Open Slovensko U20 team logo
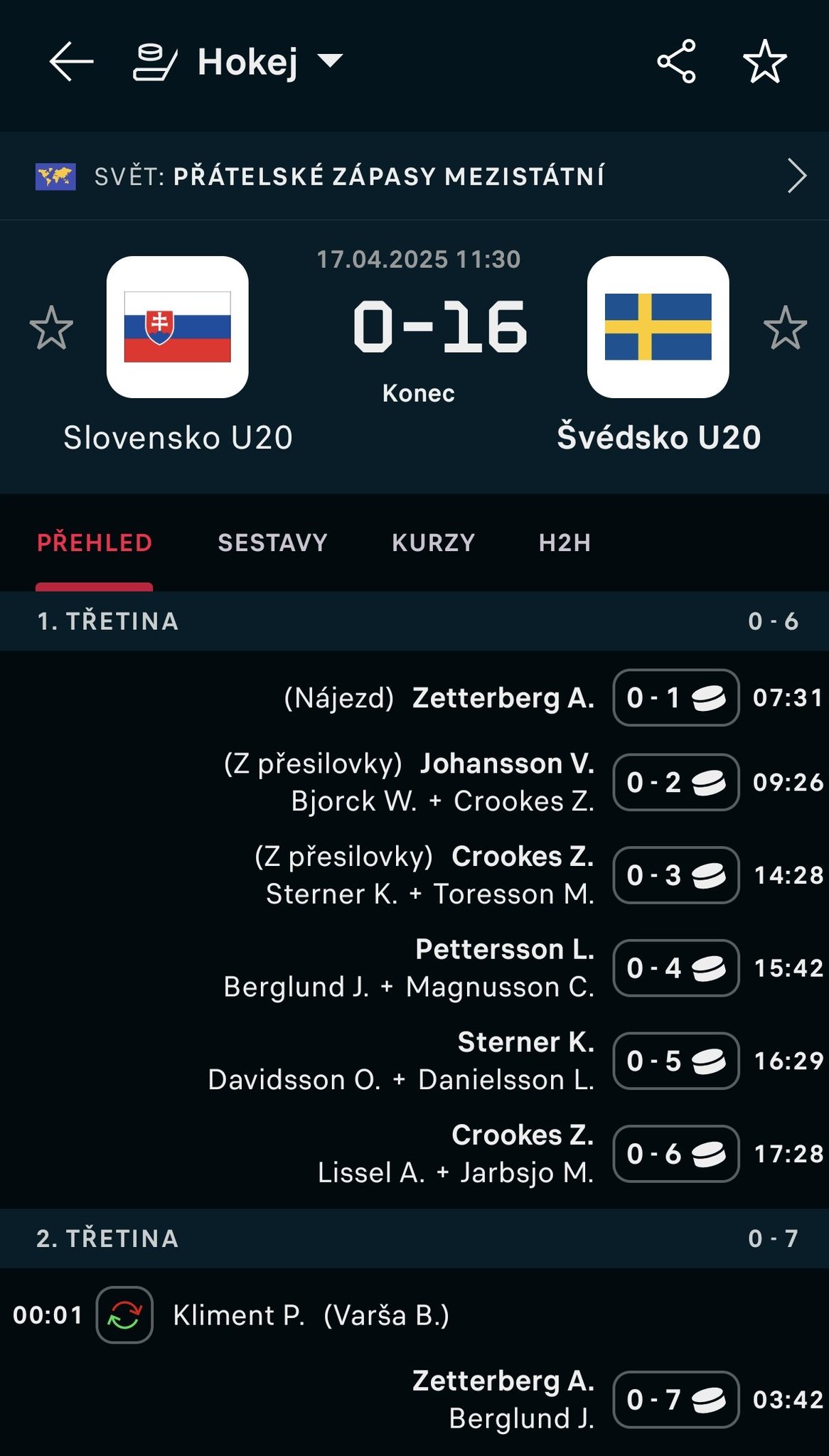This screenshot has width=829, height=1456. point(177,327)
